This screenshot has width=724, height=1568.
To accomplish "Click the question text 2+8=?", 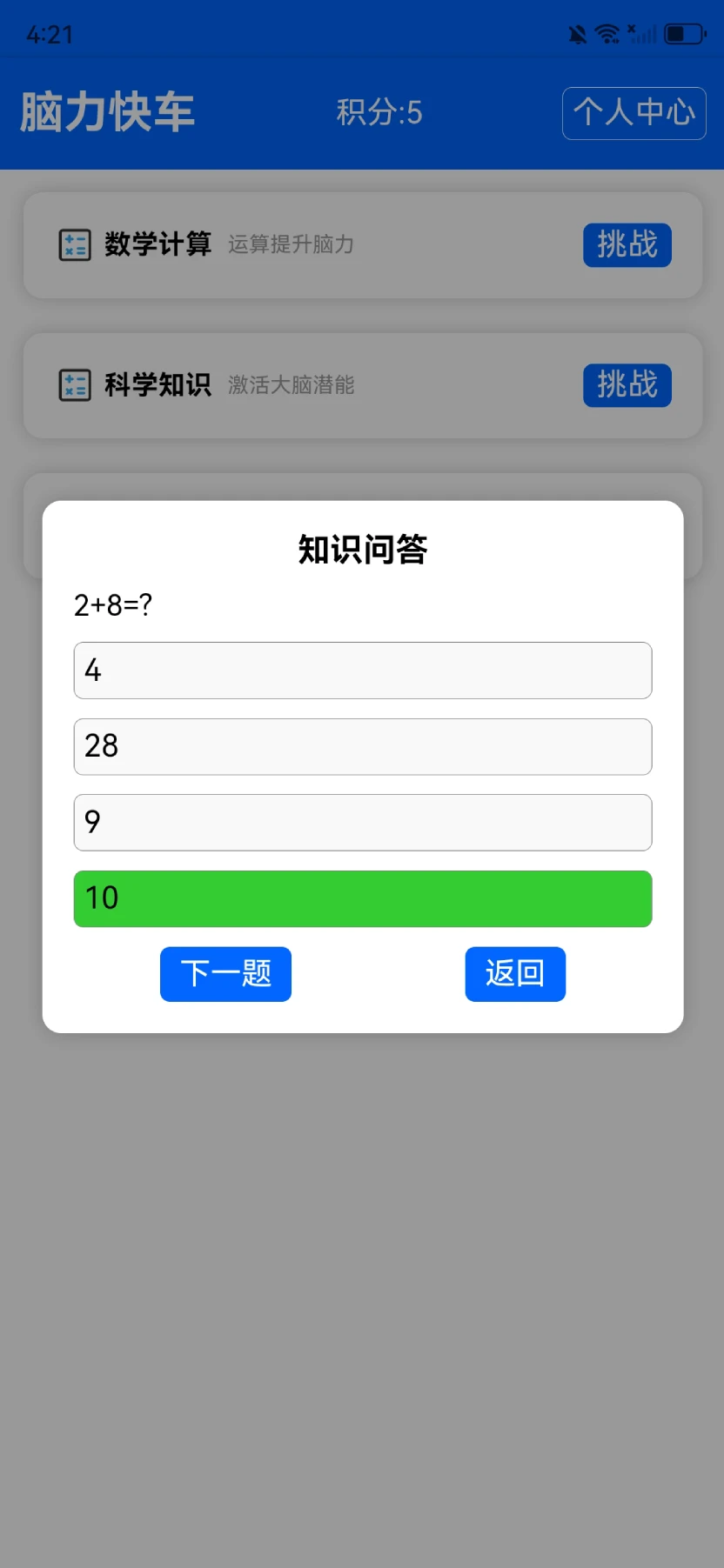I will click(x=111, y=605).
